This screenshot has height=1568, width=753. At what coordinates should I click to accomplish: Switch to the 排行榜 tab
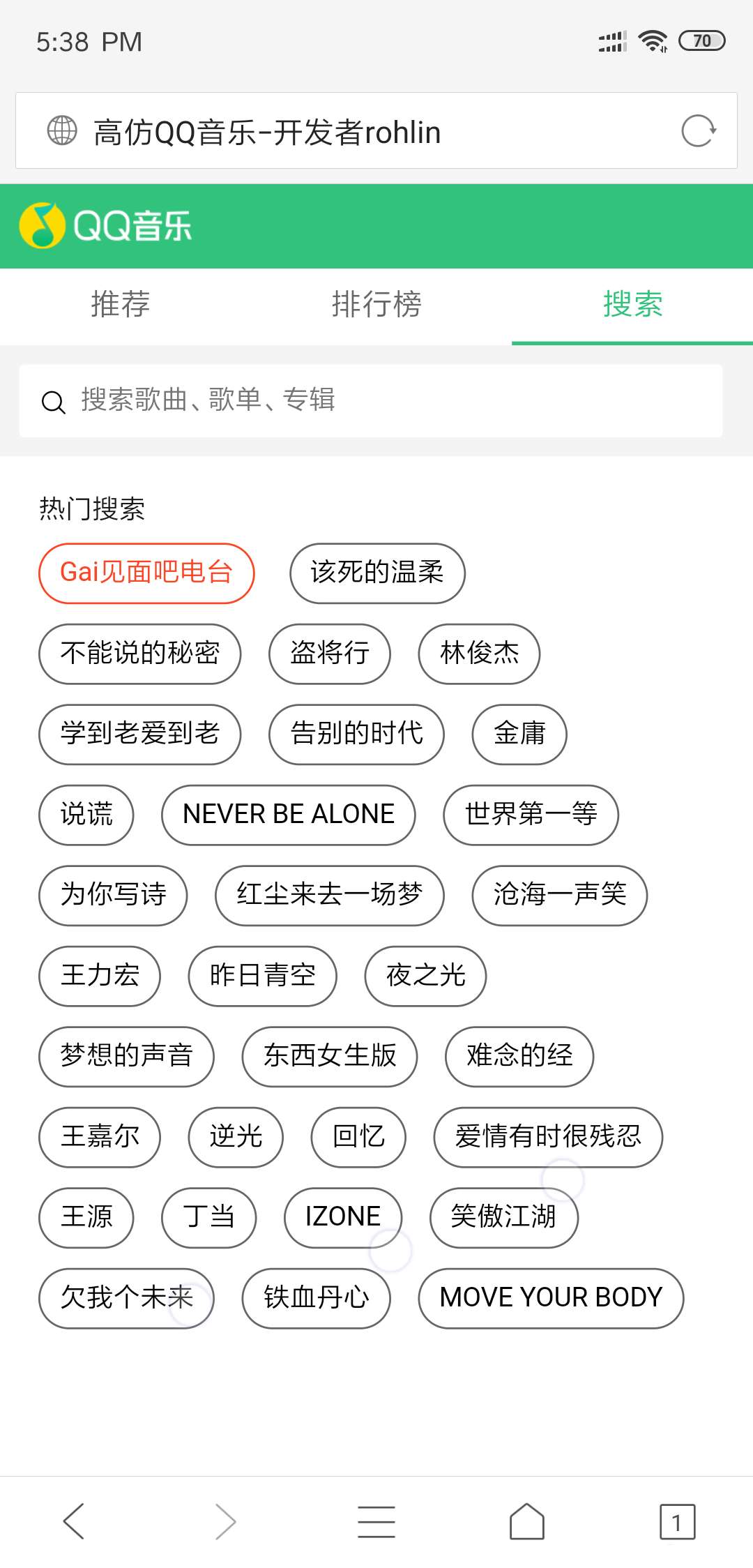tap(376, 305)
